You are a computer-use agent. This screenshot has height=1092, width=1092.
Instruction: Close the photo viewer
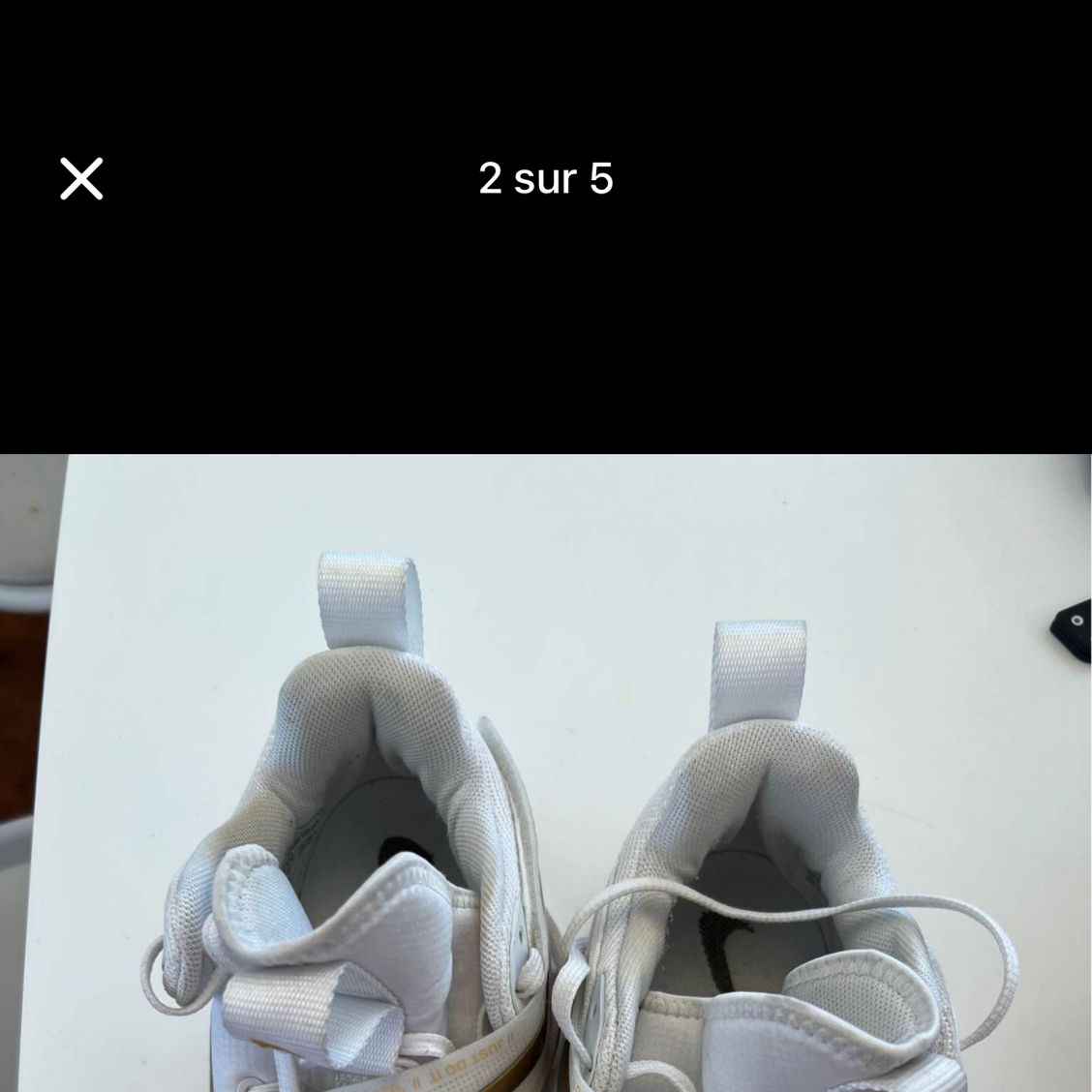[x=81, y=179]
